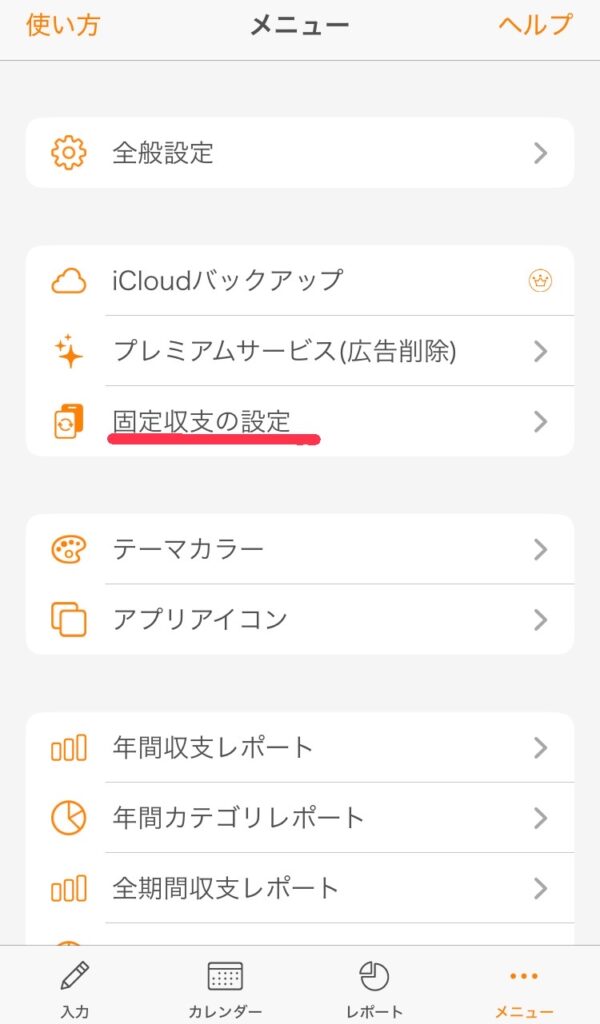This screenshot has width=600, height=1024.
Task: Open 年間カテゴリレポート
Action: click(300, 818)
